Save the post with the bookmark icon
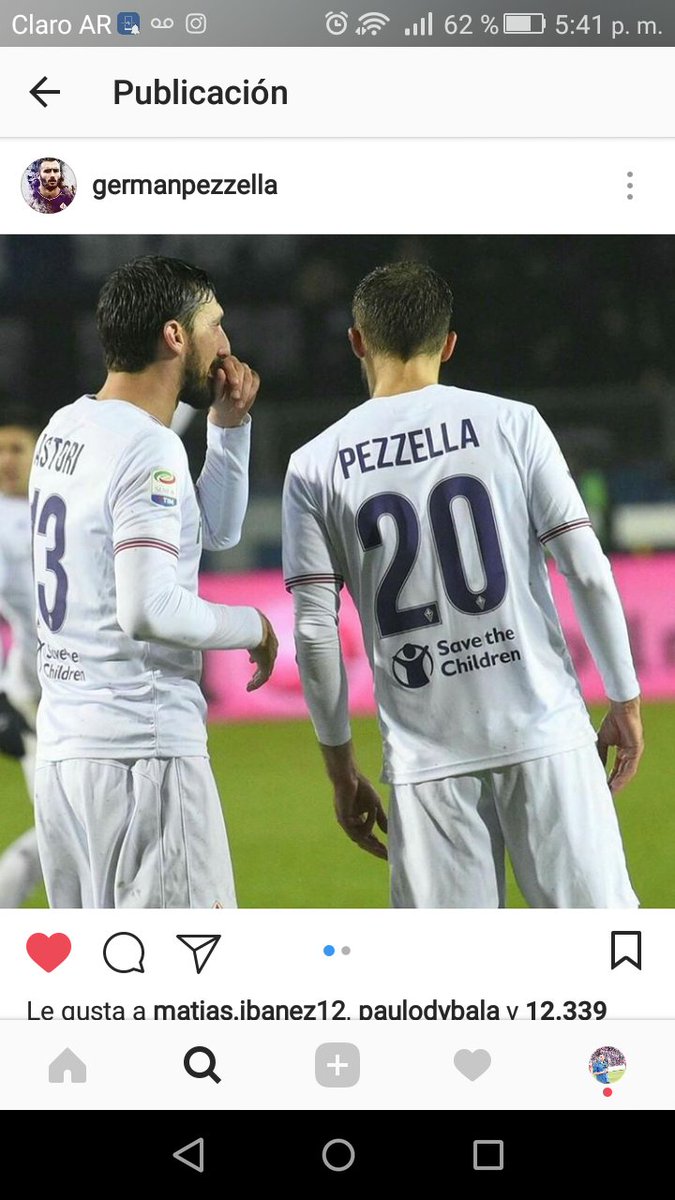This screenshot has height=1200, width=675. (626, 951)
